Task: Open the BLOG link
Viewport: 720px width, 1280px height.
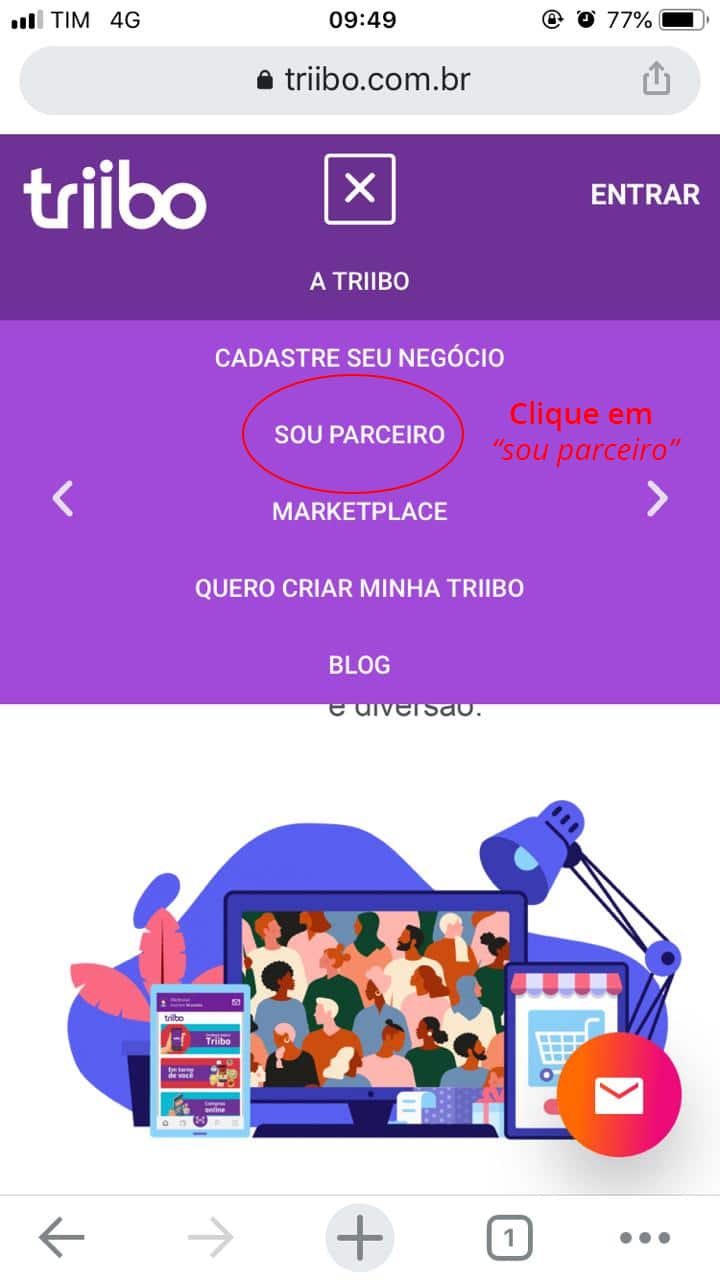Action: pyautogui.click(x=360, y=665)
